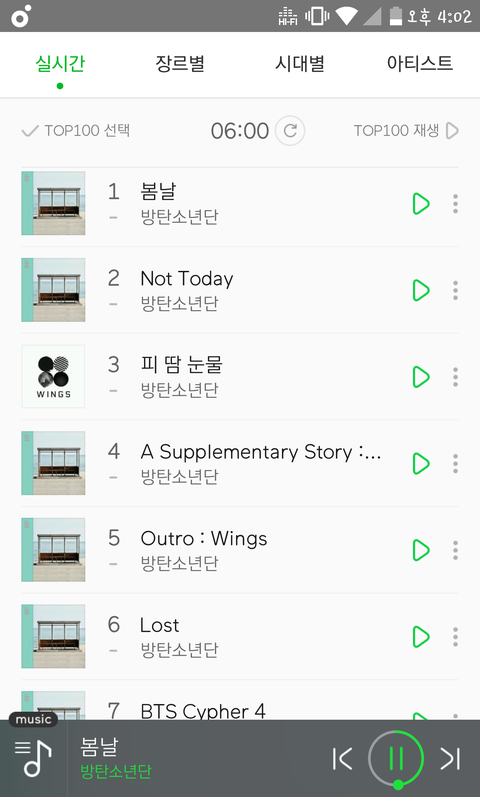Screen dimensions: 480x797
Task: Switch to the 장르별 tab
Action: [x=180, y=64]
